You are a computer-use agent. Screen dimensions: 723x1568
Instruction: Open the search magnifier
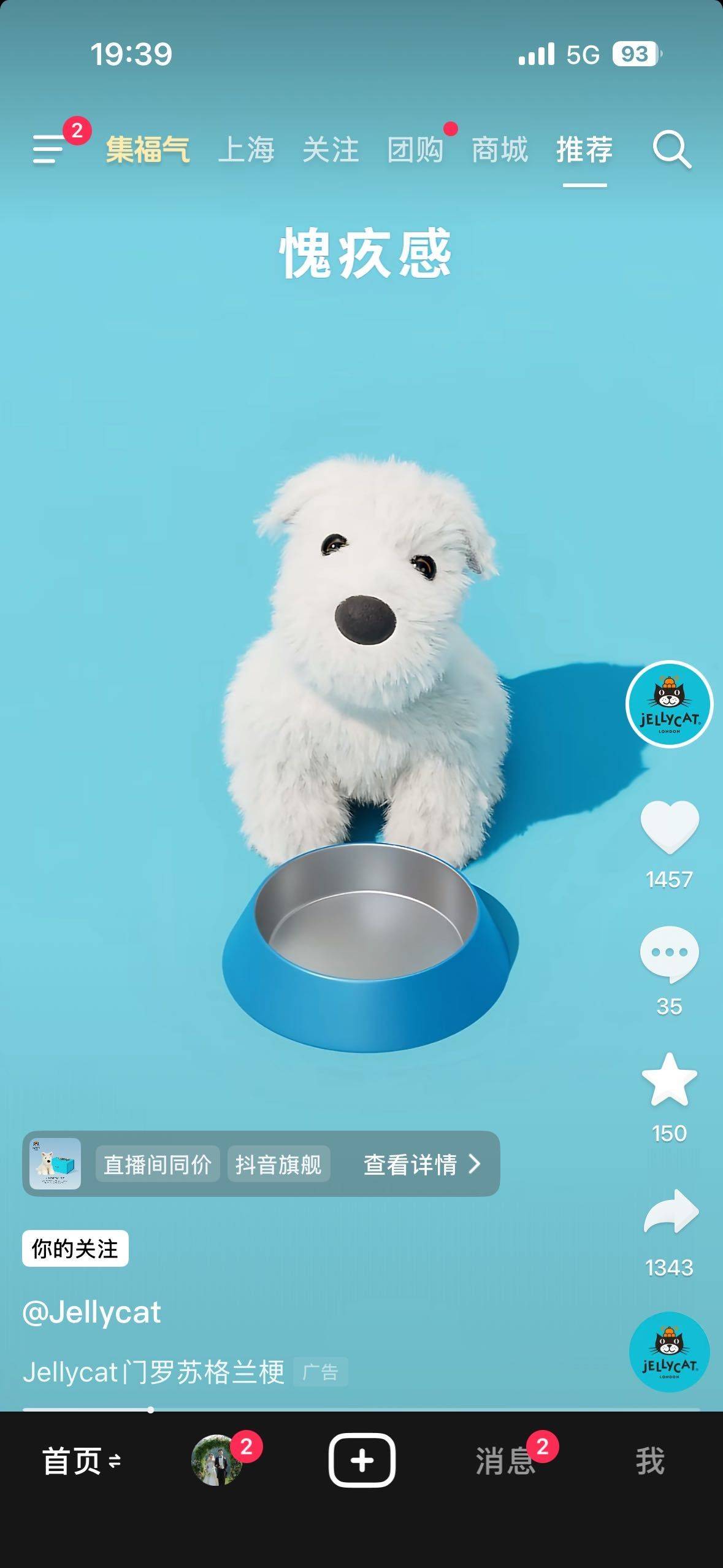(x=671, y=149)
